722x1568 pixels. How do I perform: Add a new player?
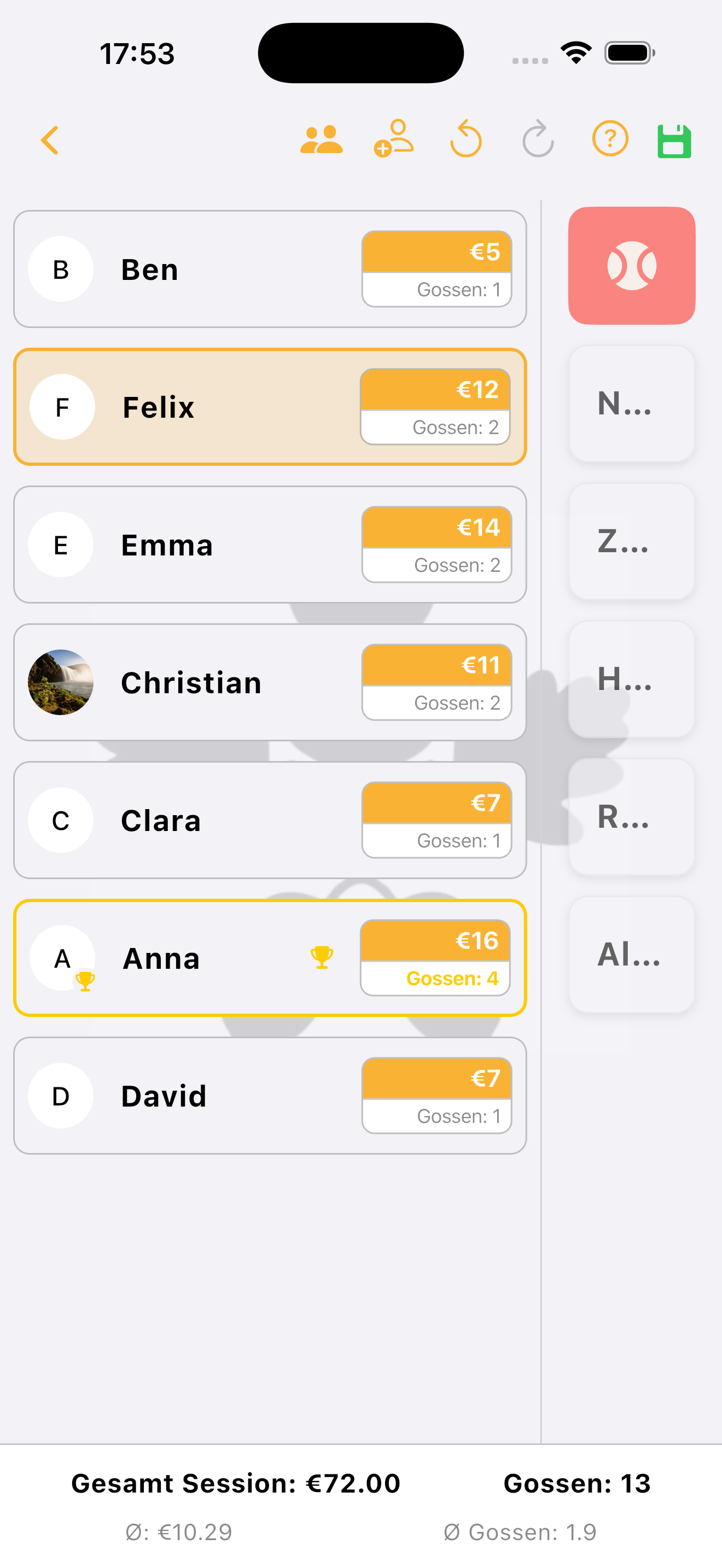click(x=394, y=139)
